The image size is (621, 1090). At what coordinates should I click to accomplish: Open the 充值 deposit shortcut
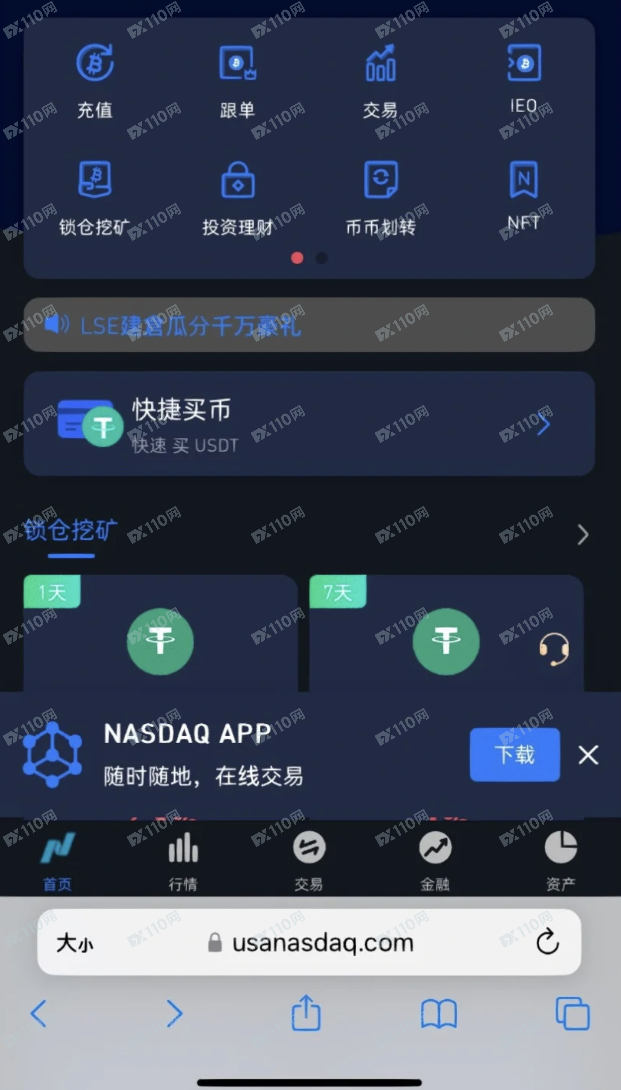95,82
